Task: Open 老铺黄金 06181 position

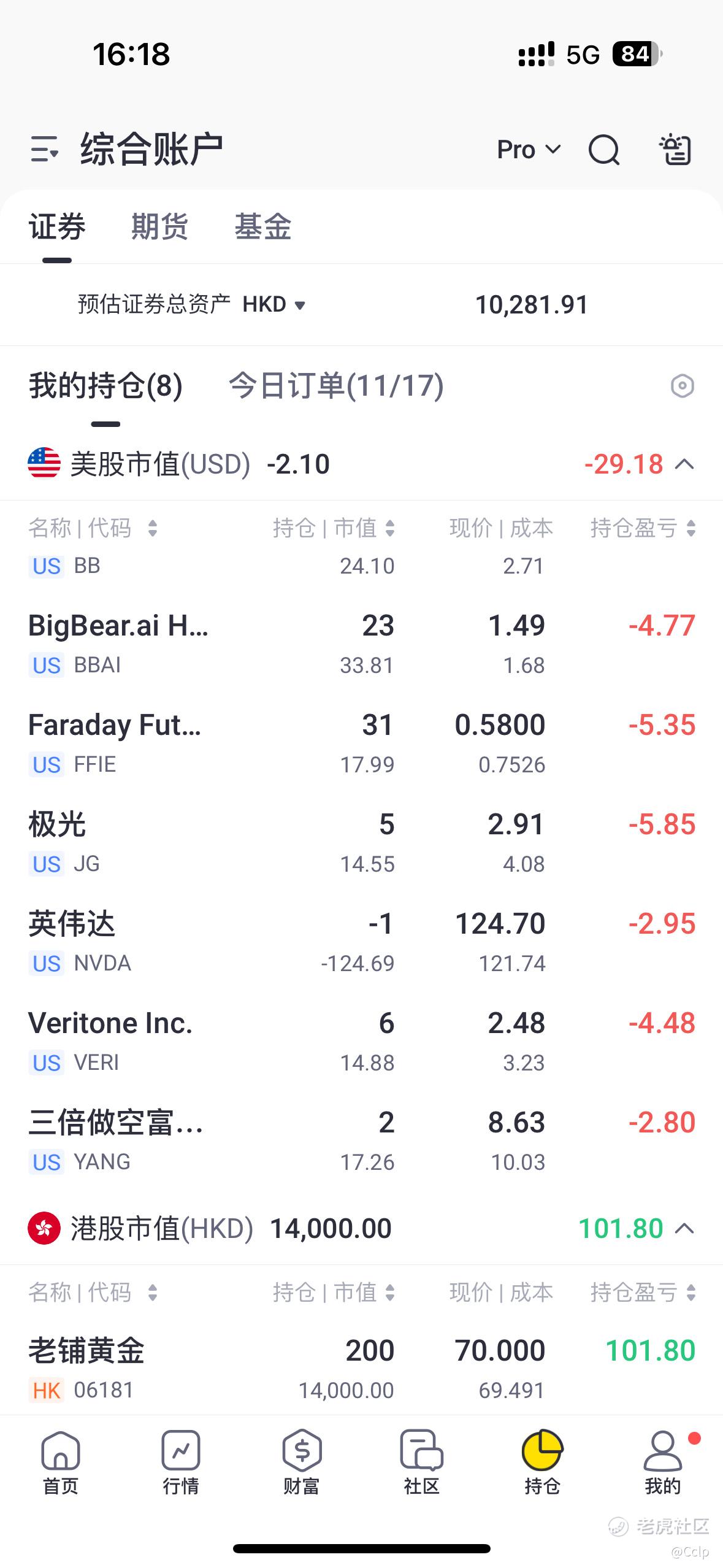Action: [361, 1369]
